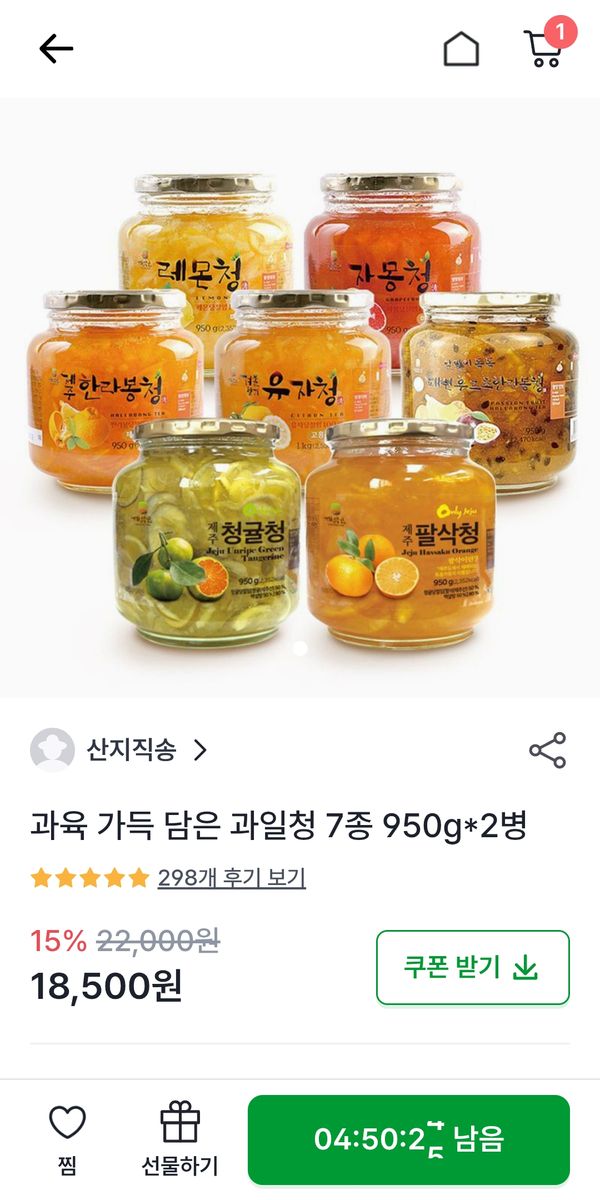The height and width of the screenshot is (1200, 600).
Task: View the 298개 후기 보기 reviews link
Action: click(x=231, y=878)
